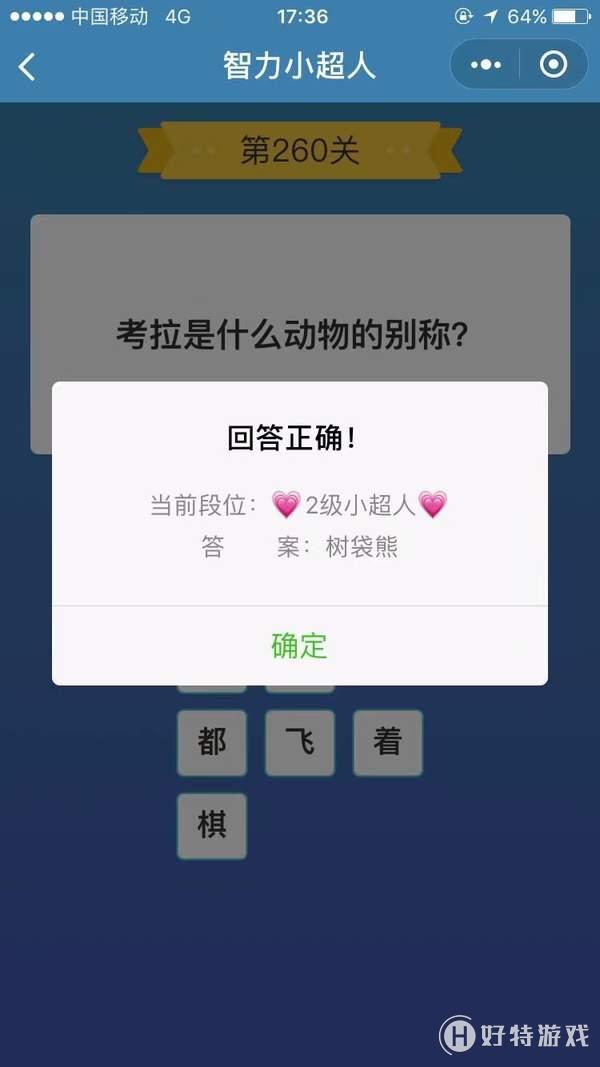
Task: Select the character tile 着
Action: point(387,743)
